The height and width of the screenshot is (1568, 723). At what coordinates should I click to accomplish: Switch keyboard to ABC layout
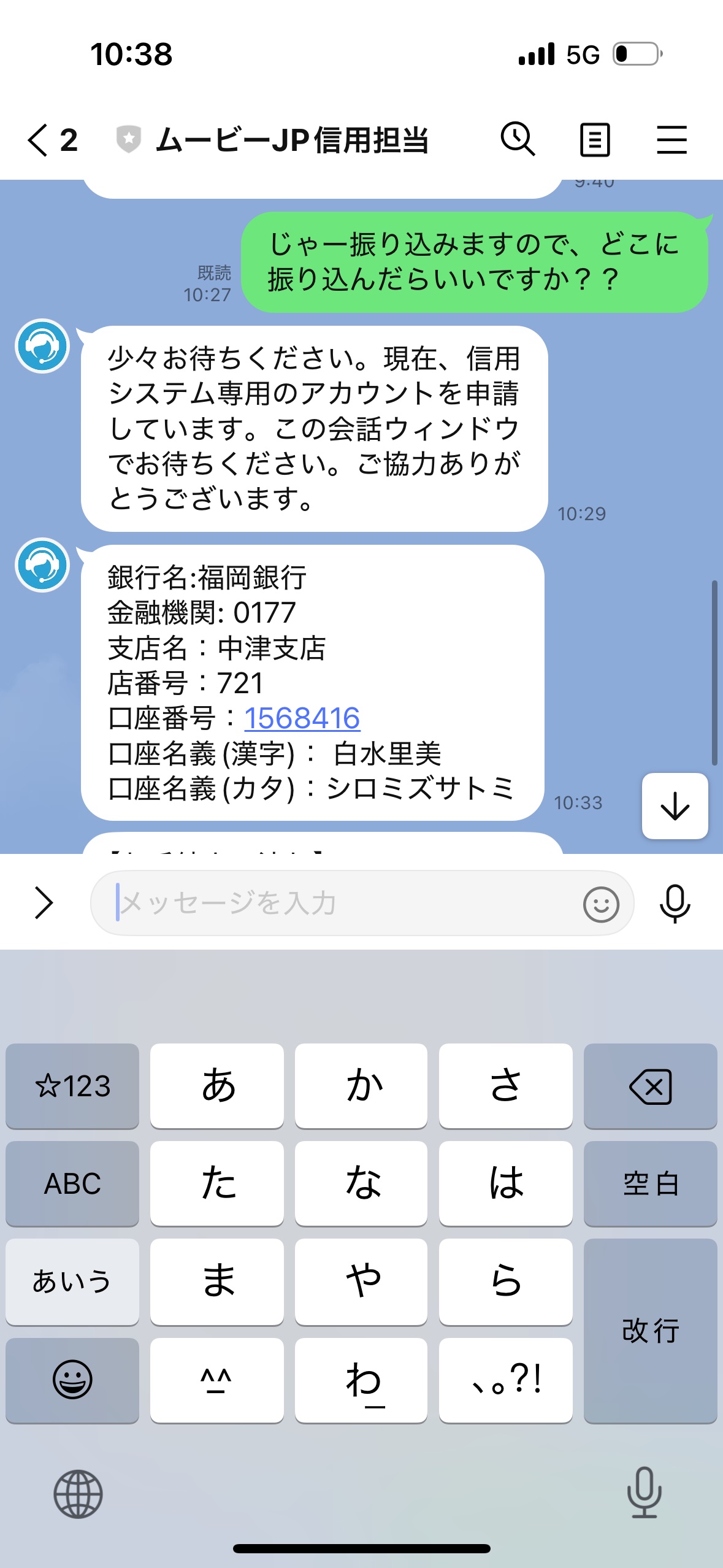[72, 1184]
